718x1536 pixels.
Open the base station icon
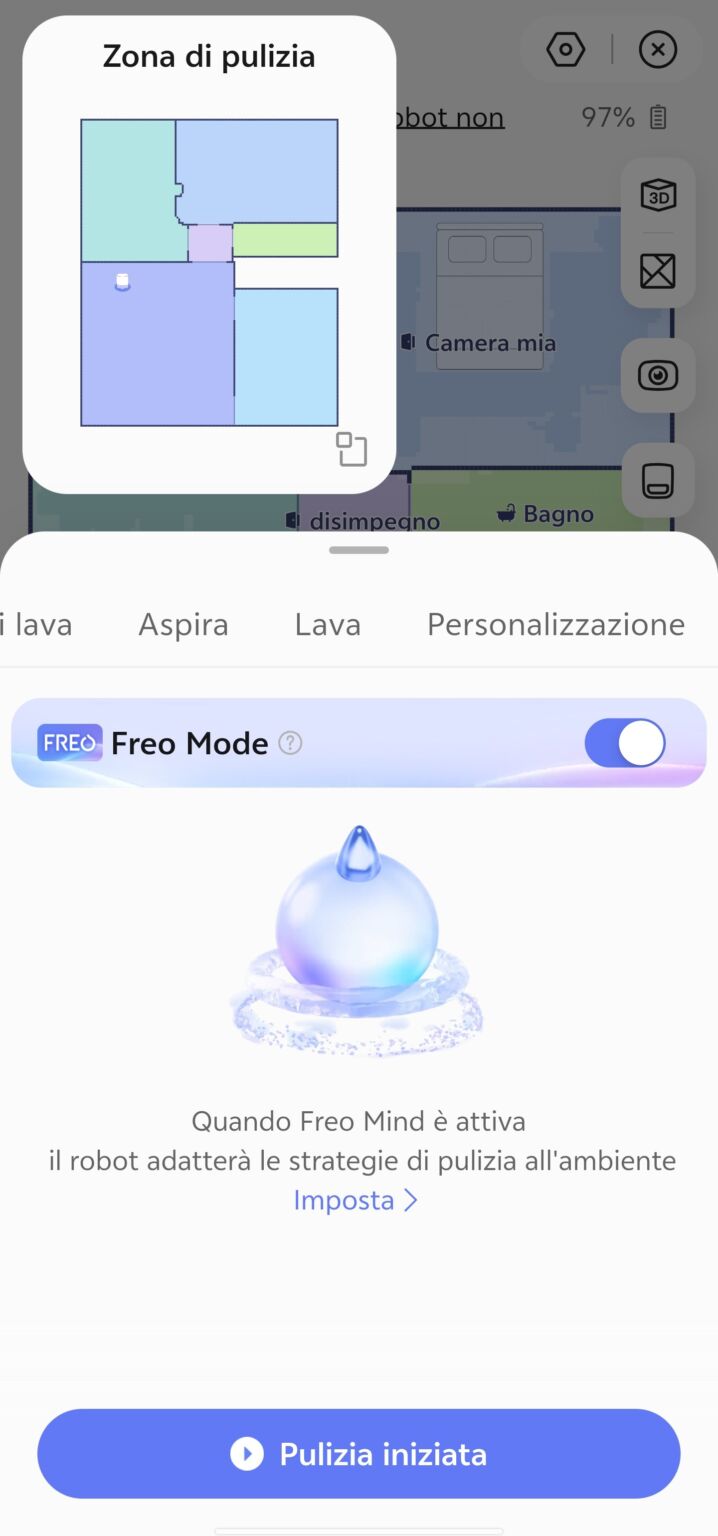click(x=658, y=481)
